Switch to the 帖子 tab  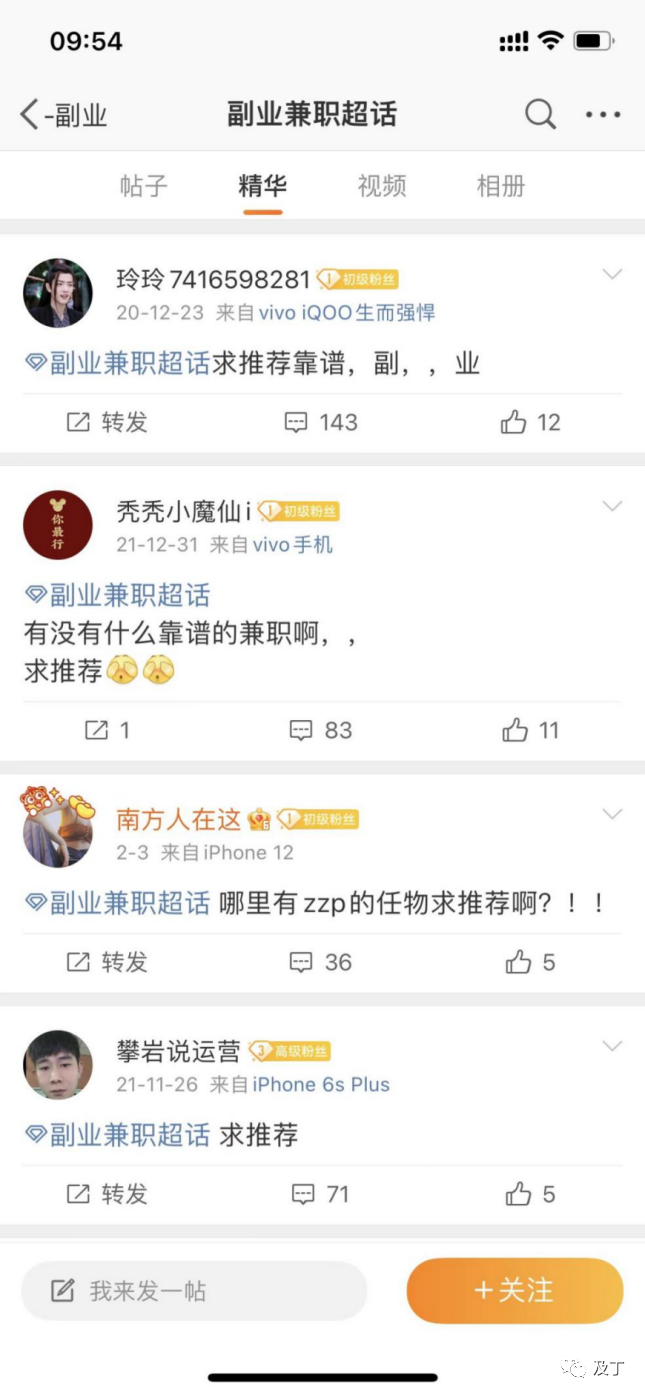(x=144, y=186)
